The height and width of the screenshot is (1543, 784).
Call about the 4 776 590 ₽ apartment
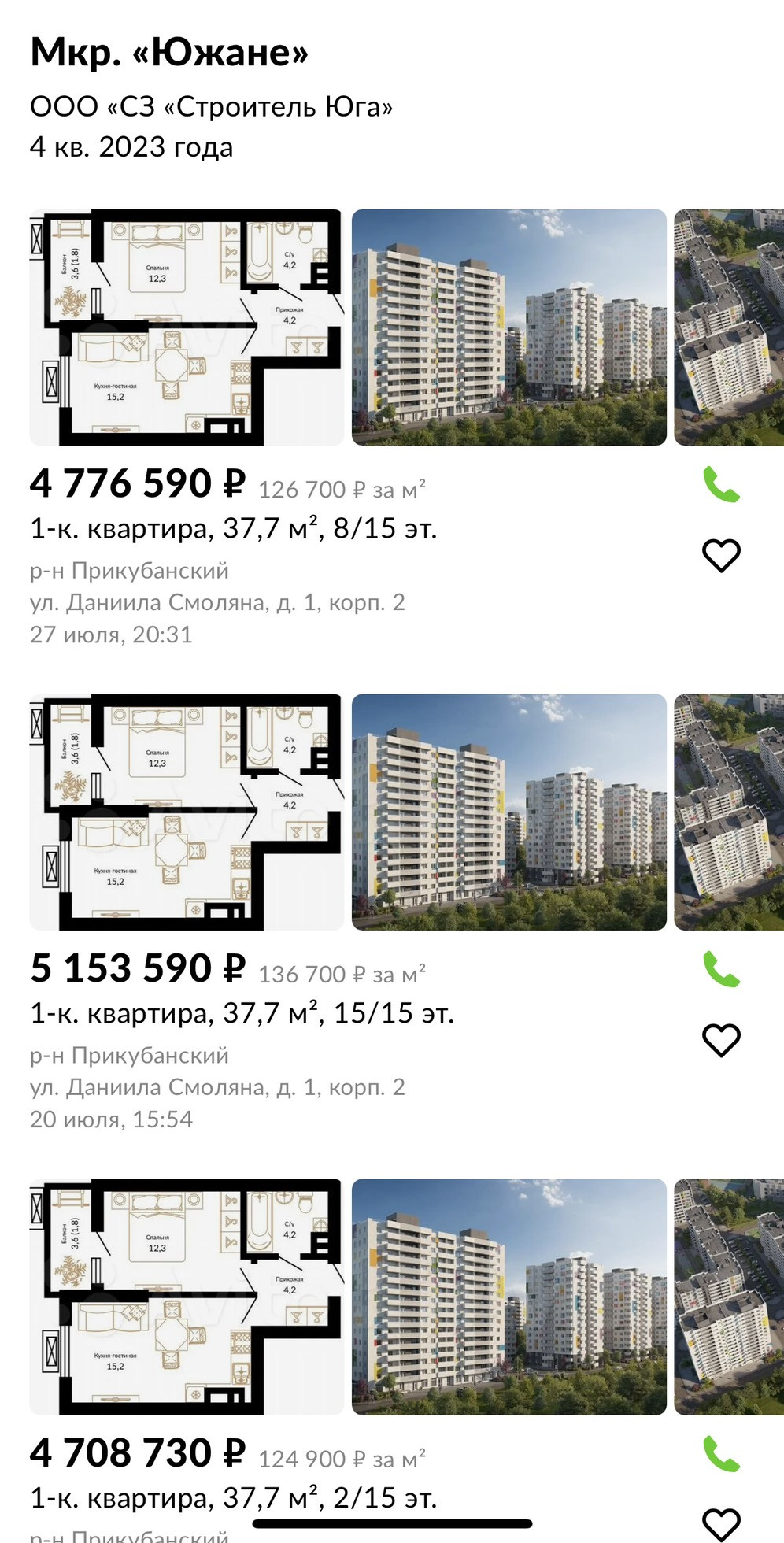click(721, 485)
